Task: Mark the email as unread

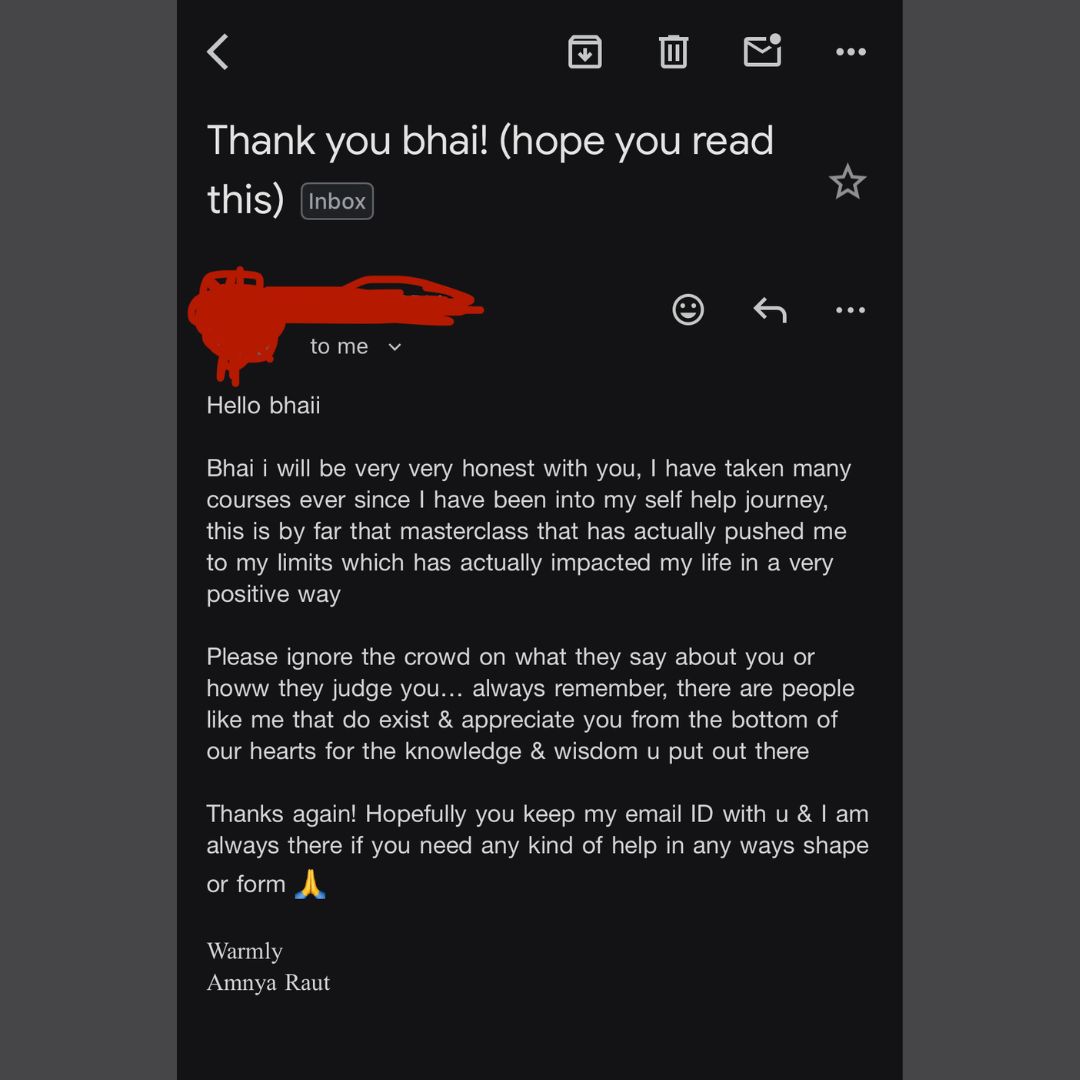Action: tap(762, 51)
